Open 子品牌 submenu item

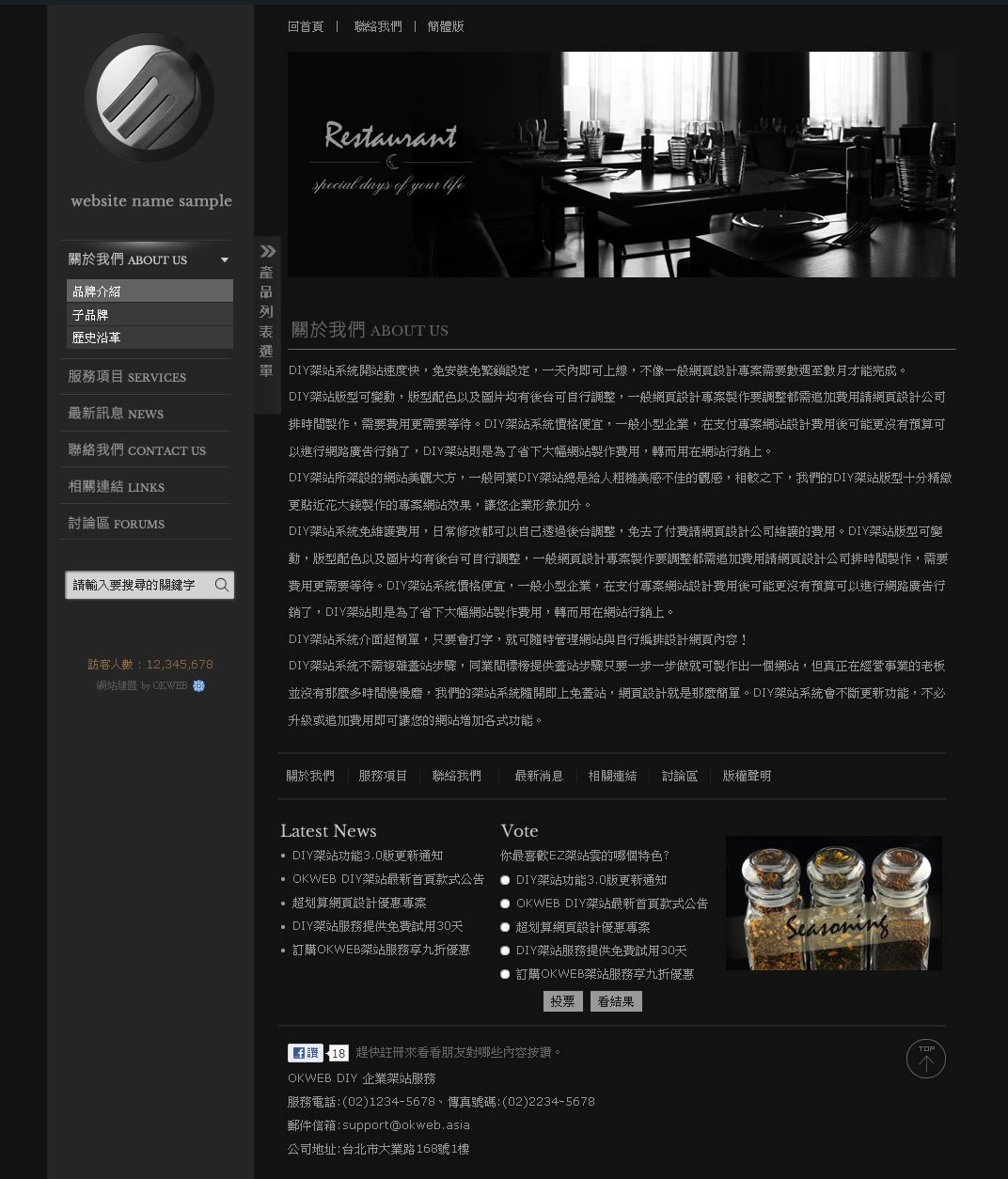(x=150, y=315)
